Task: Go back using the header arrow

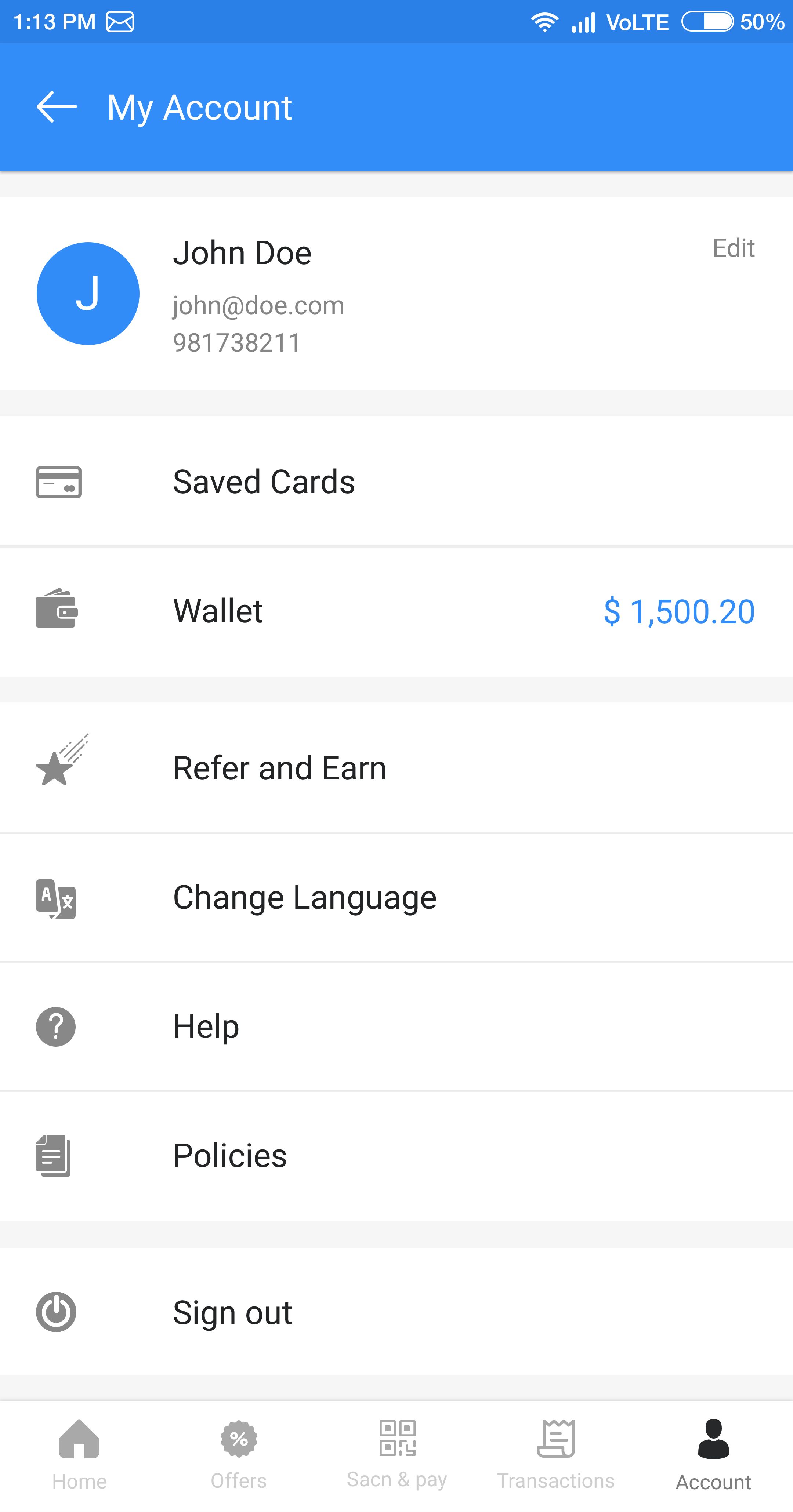Action: point(56,107)
